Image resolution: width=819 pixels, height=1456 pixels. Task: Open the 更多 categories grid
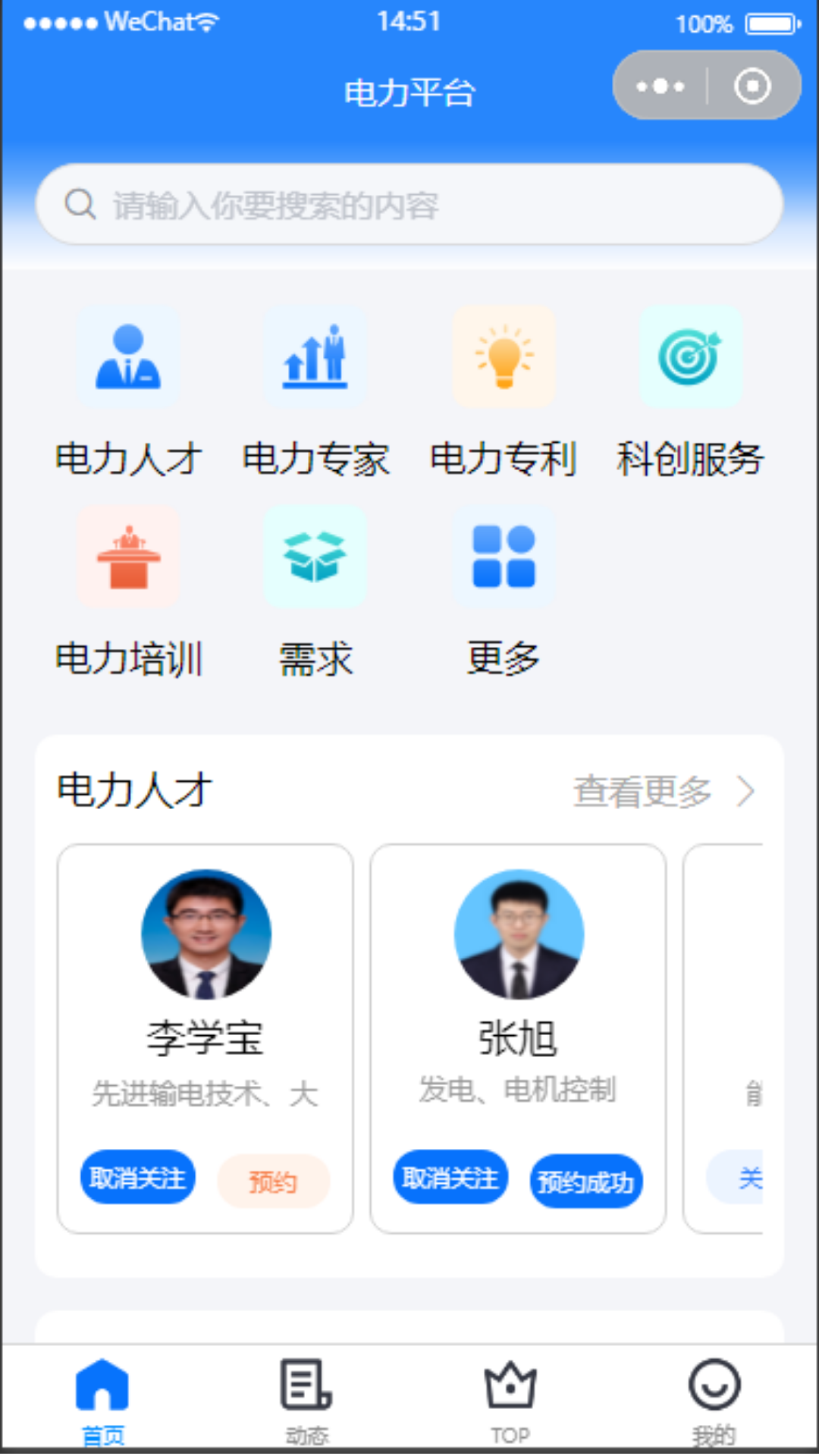tap(504, 558)
